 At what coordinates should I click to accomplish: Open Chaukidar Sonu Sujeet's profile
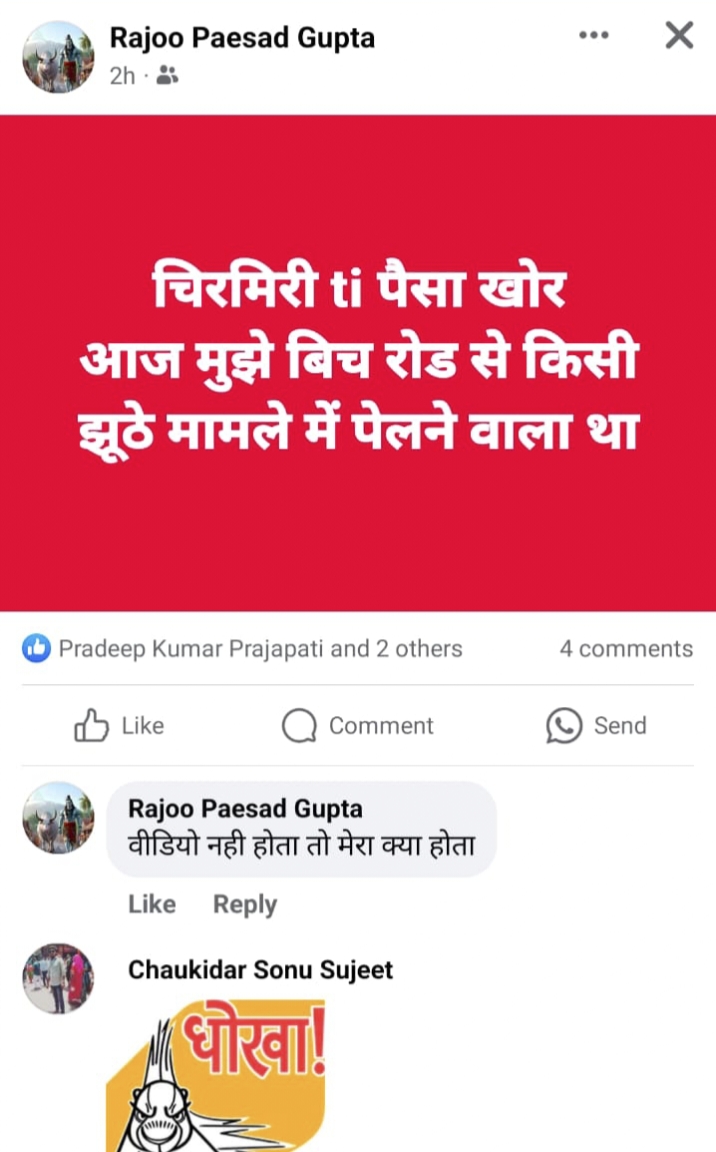pyautogui.click(x=260, y=970)
